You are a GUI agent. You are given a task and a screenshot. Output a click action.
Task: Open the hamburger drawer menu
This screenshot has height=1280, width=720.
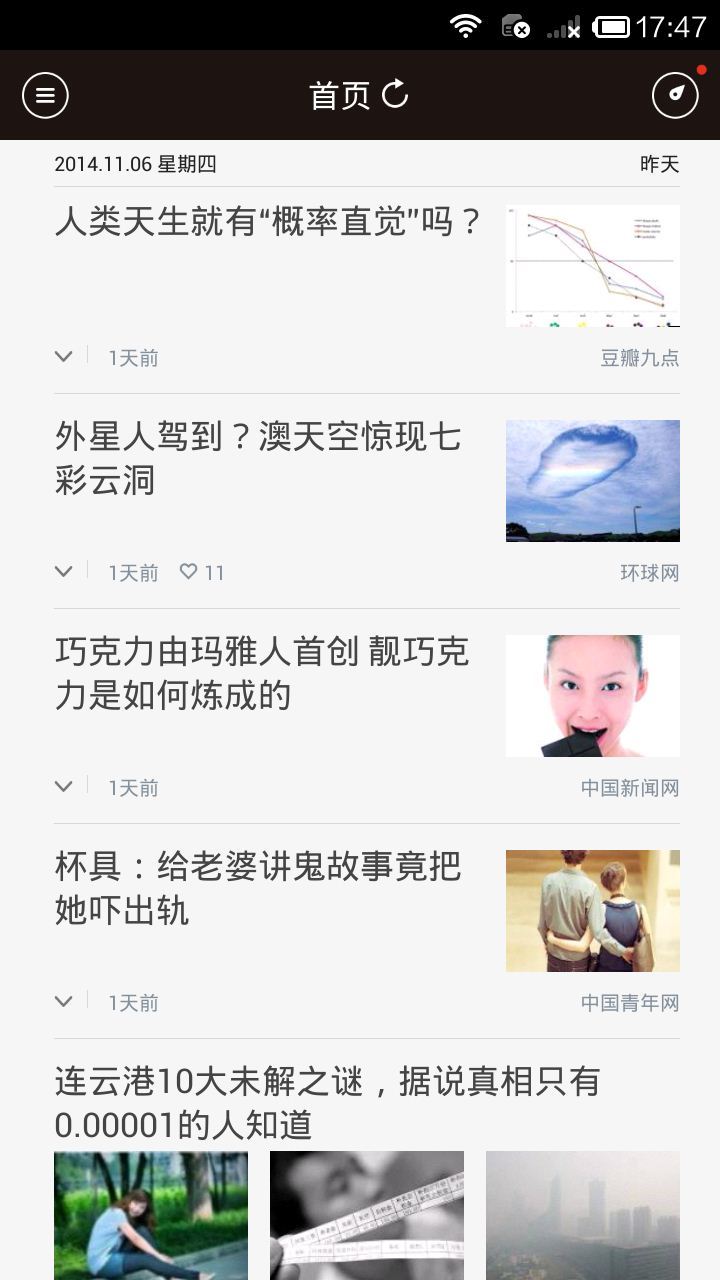tap(45, 96)
